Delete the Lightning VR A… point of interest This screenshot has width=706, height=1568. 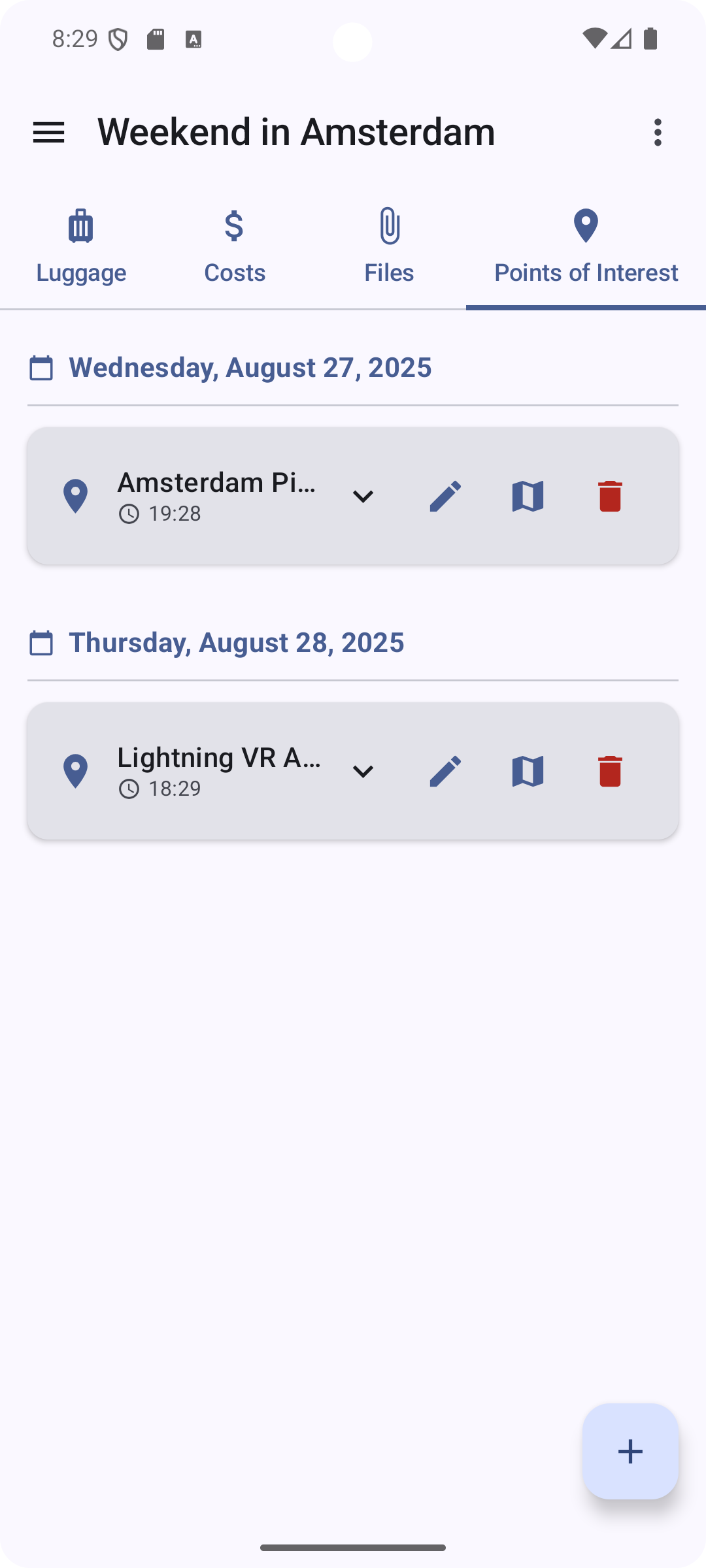pos(610,772)
